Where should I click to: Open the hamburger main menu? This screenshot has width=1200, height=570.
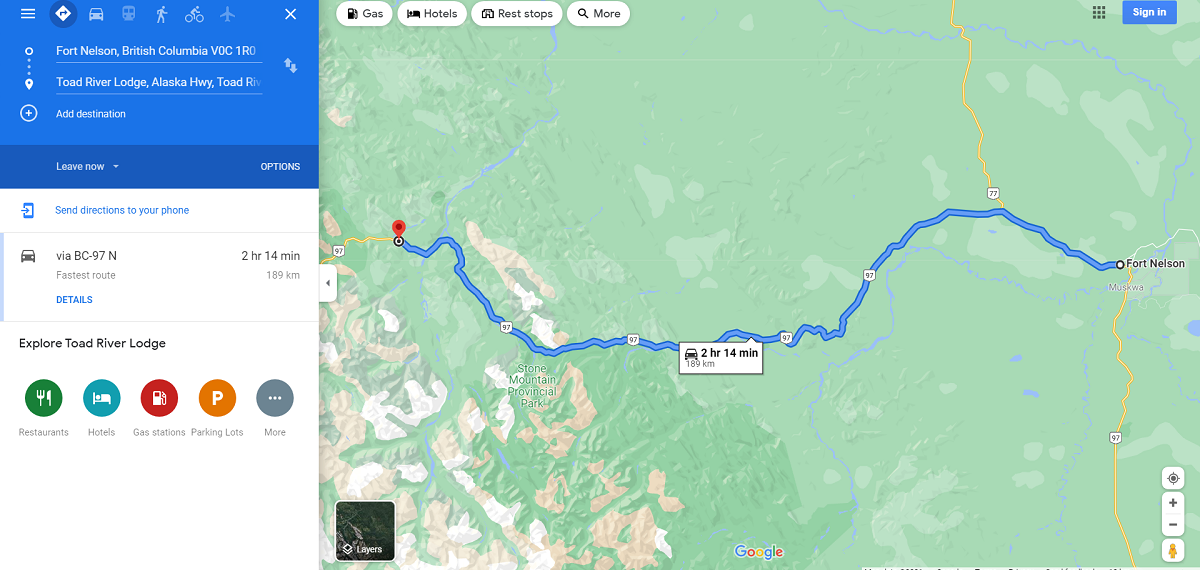[x=28, y=14]
